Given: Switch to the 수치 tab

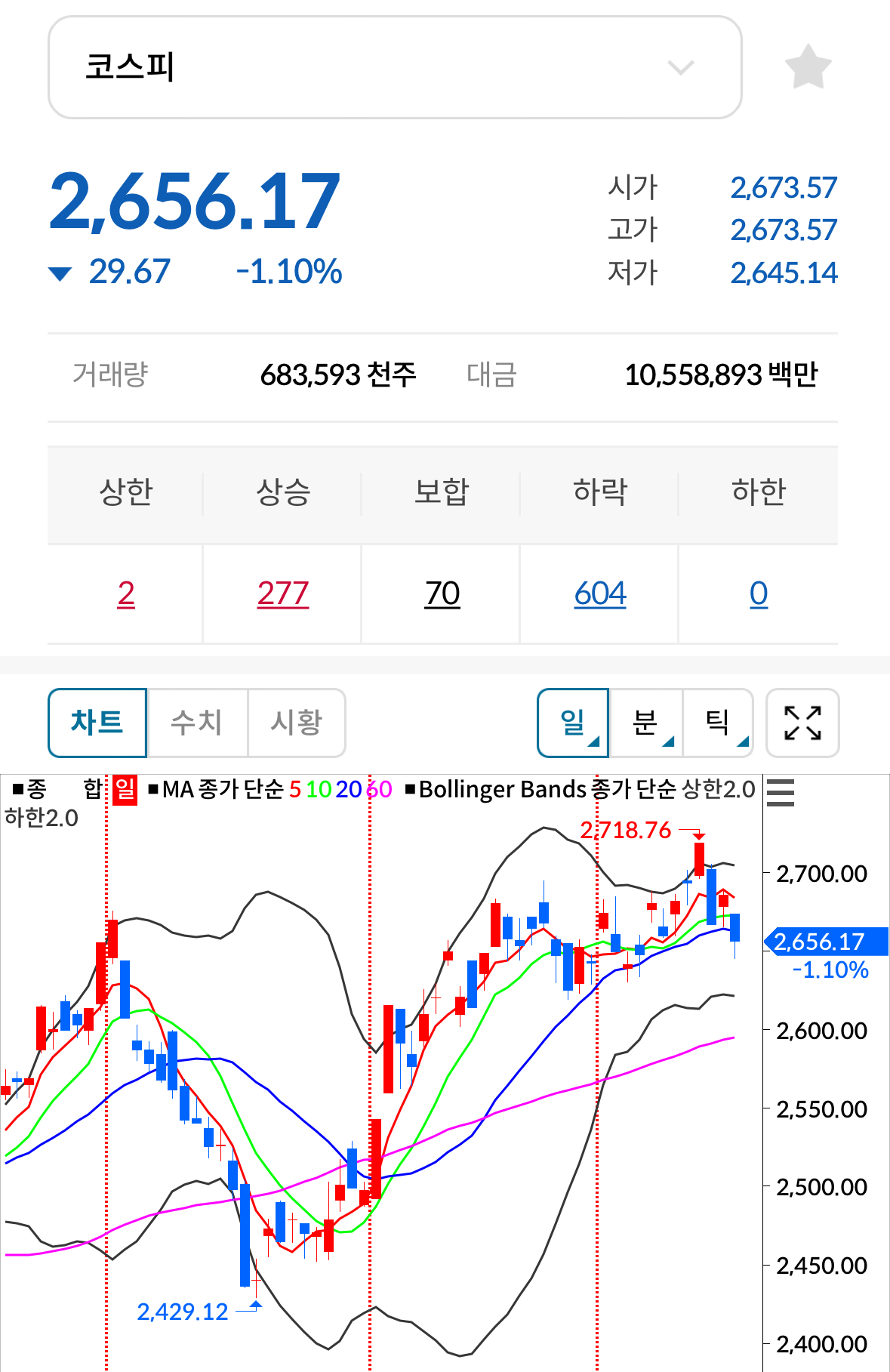Looking at the screenshot, I should tap(197, 723).
